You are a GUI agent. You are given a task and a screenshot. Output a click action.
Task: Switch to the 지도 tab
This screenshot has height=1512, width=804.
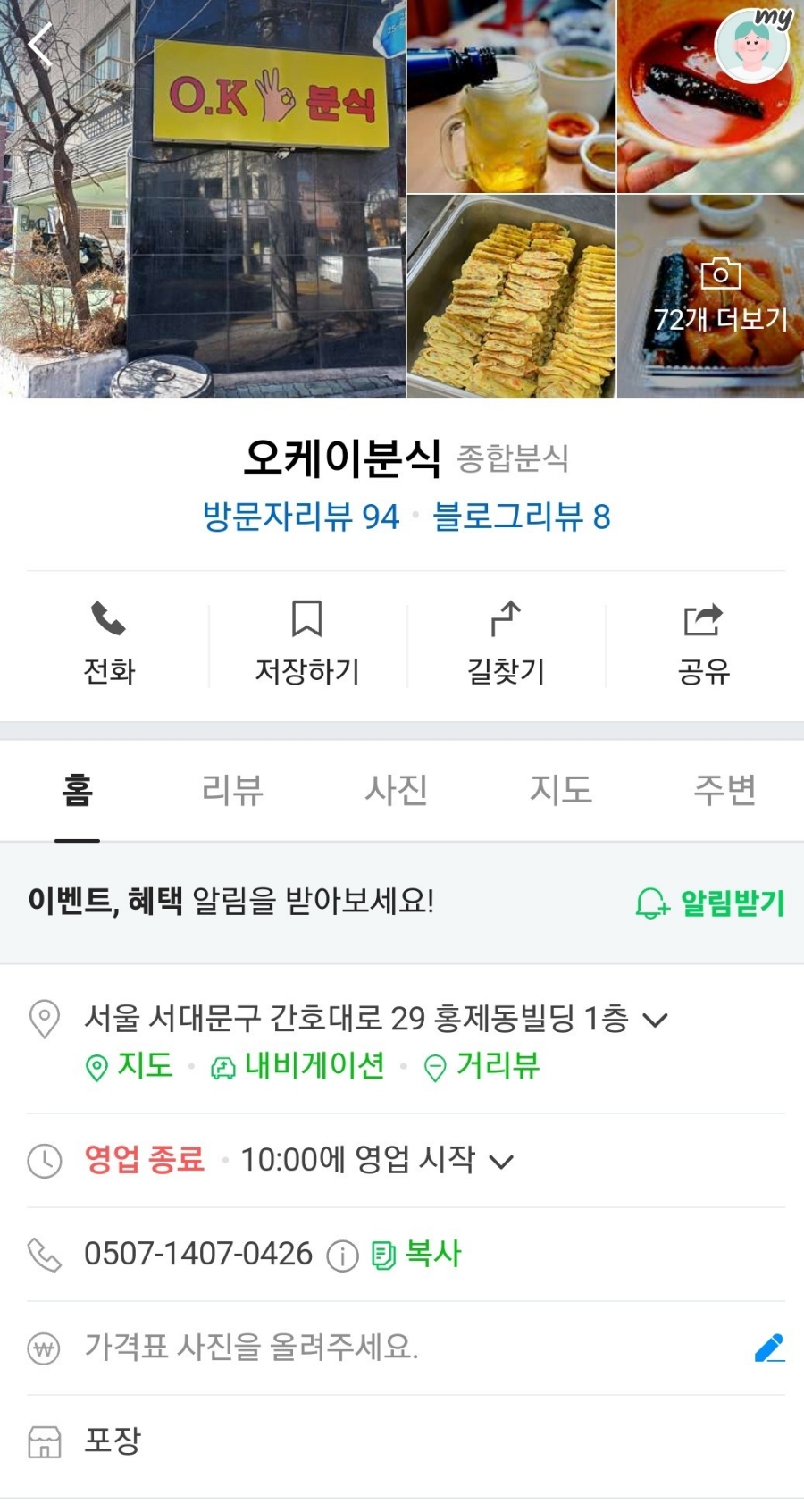[561, 790]
